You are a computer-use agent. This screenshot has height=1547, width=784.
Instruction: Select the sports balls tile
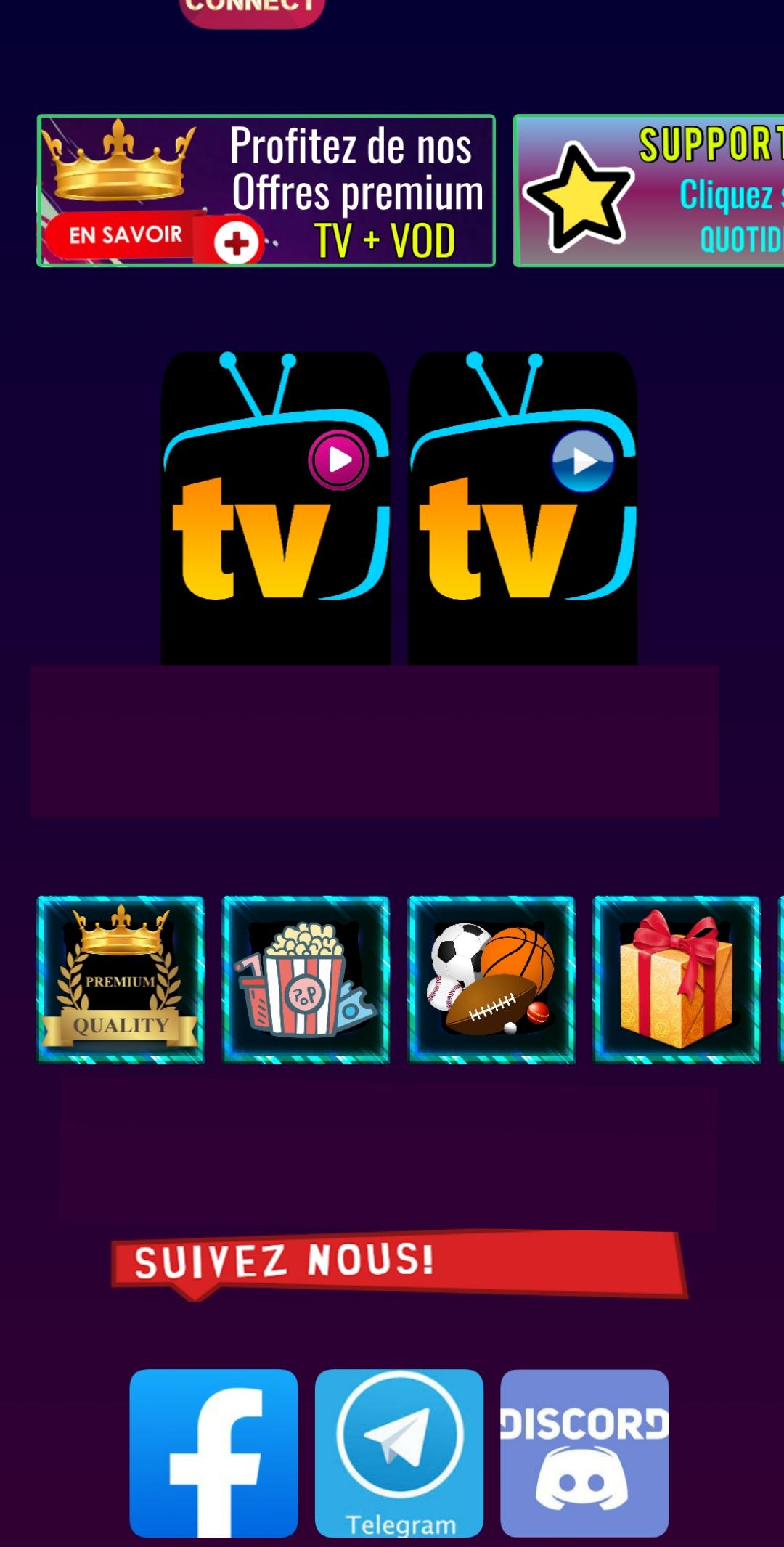tap(491, 980)
